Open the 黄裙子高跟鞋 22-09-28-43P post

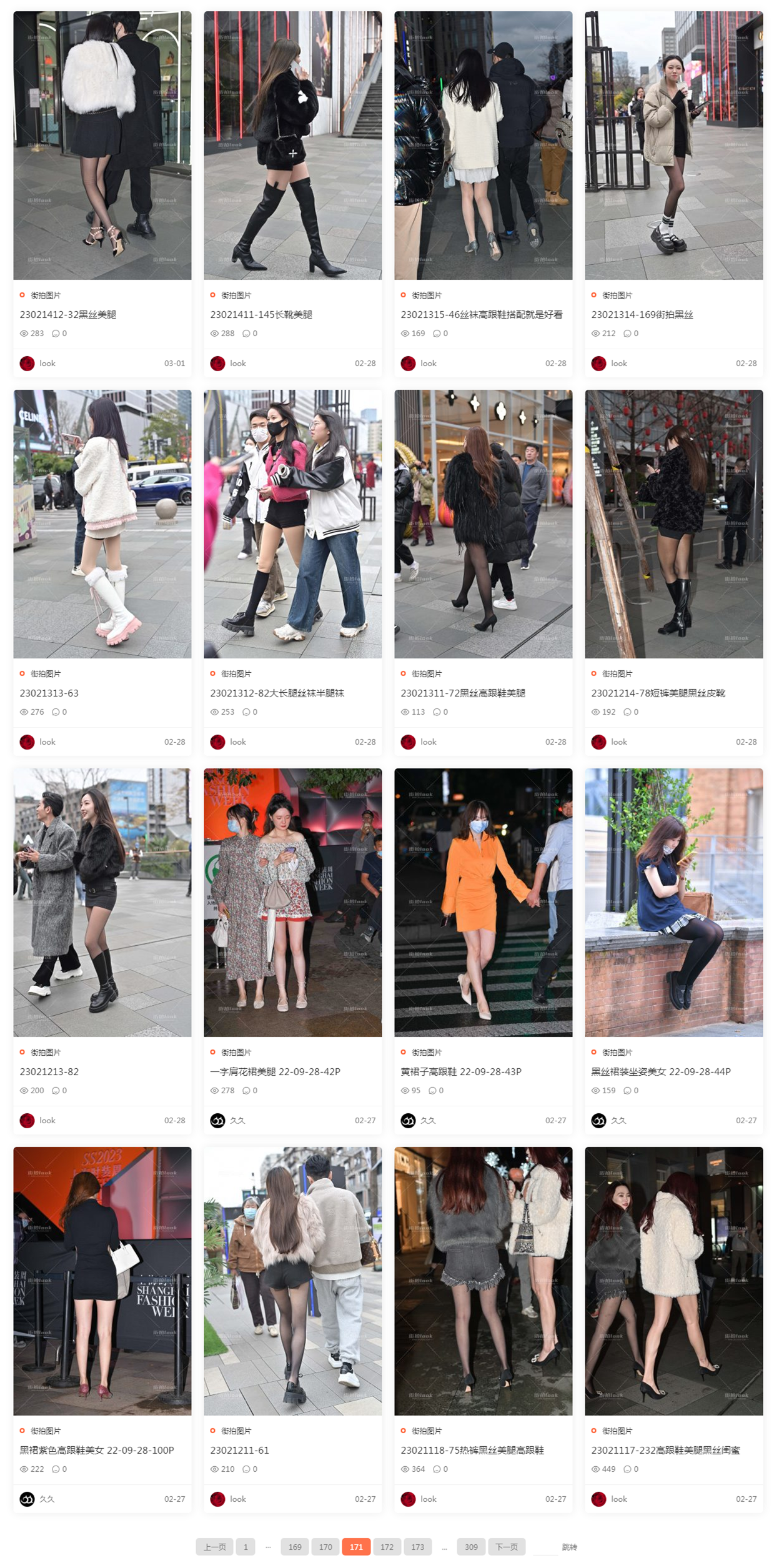point(461,1072)
